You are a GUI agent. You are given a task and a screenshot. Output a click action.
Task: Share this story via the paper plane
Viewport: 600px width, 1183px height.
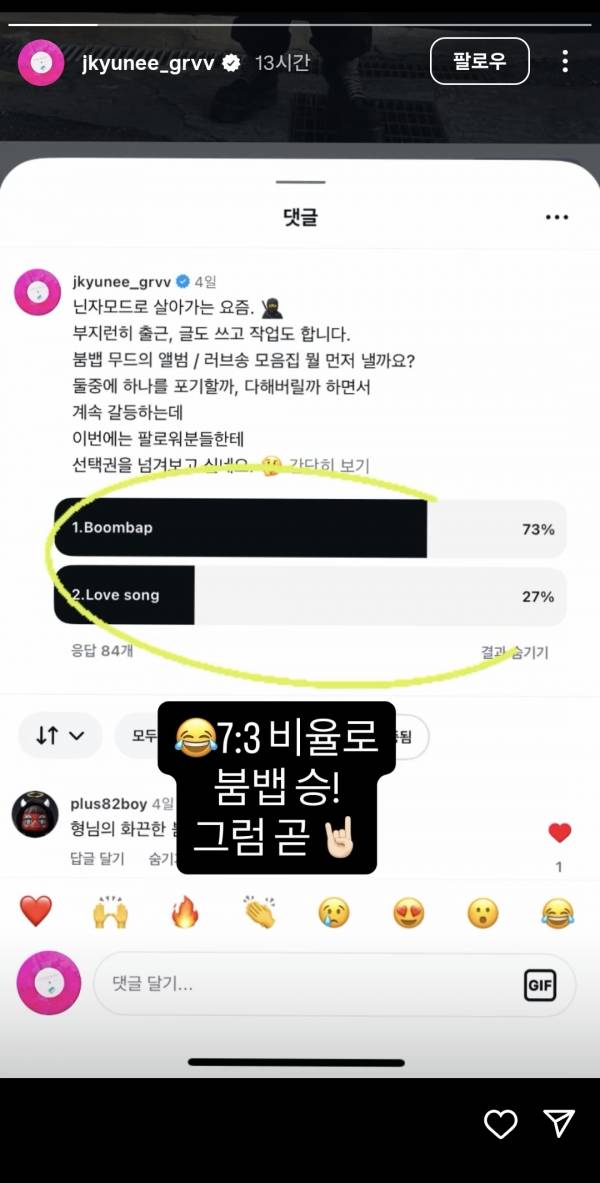(558, 1124)
